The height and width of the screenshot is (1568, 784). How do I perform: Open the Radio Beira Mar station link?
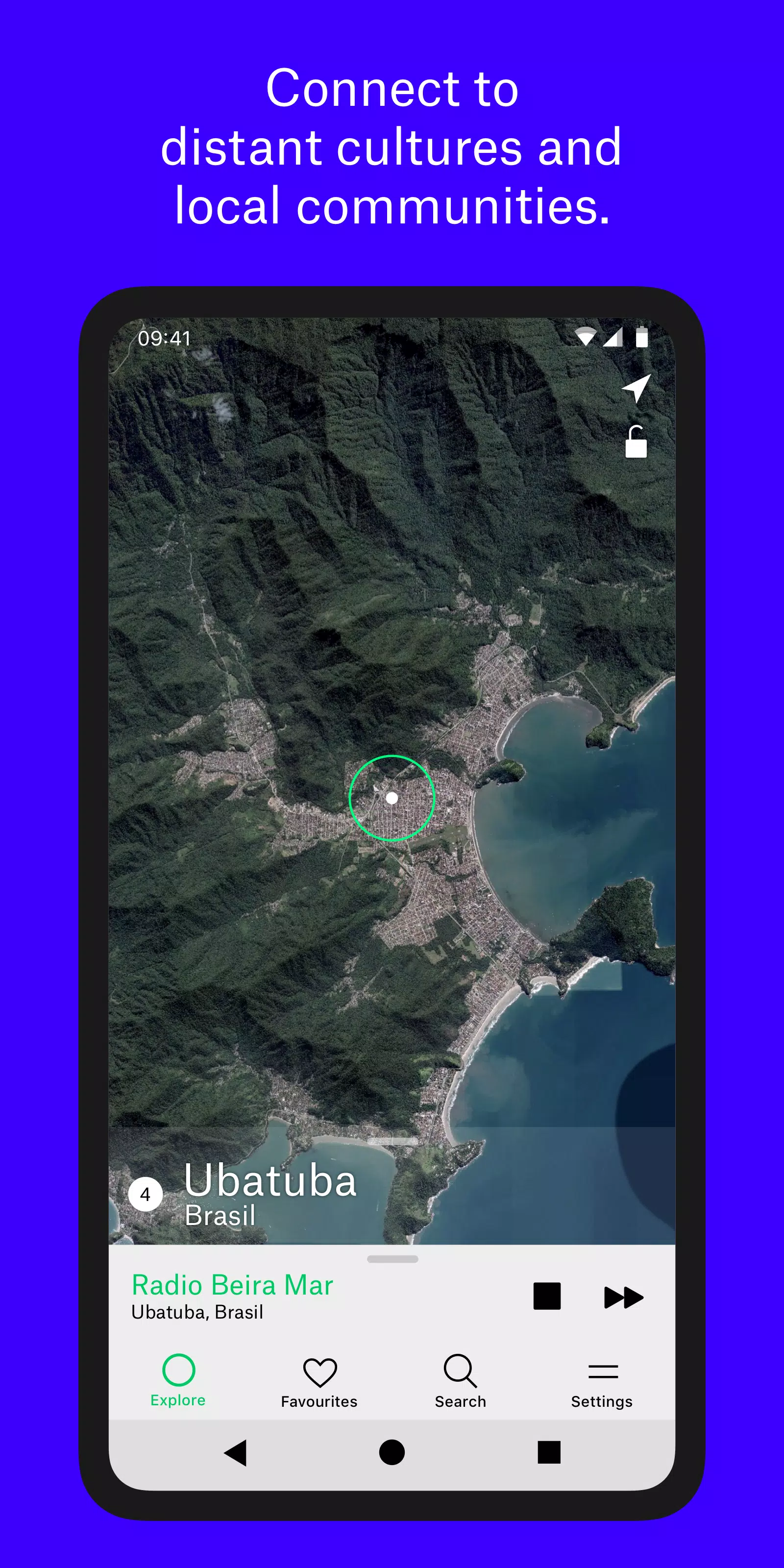tap(232, 1284)
